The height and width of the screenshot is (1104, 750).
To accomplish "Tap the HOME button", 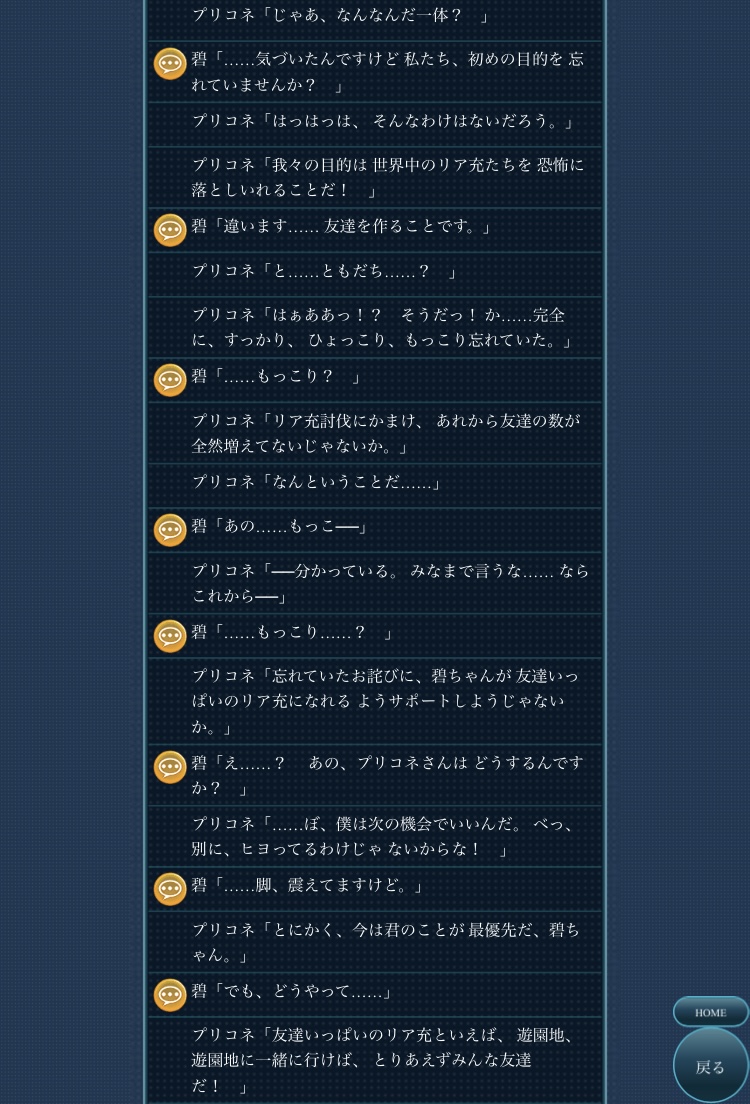I will (x=710, y=1012).
